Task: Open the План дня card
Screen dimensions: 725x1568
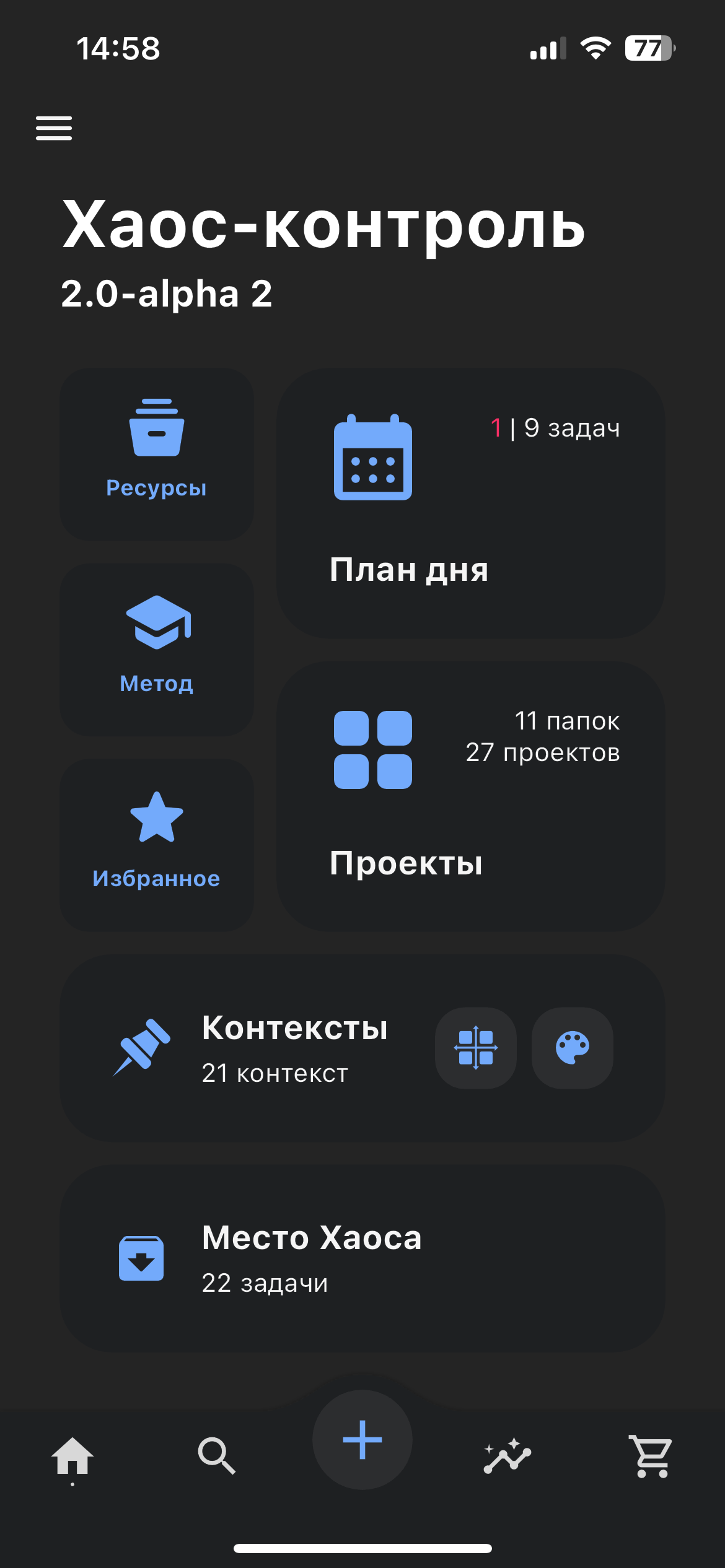Action: 470,503
